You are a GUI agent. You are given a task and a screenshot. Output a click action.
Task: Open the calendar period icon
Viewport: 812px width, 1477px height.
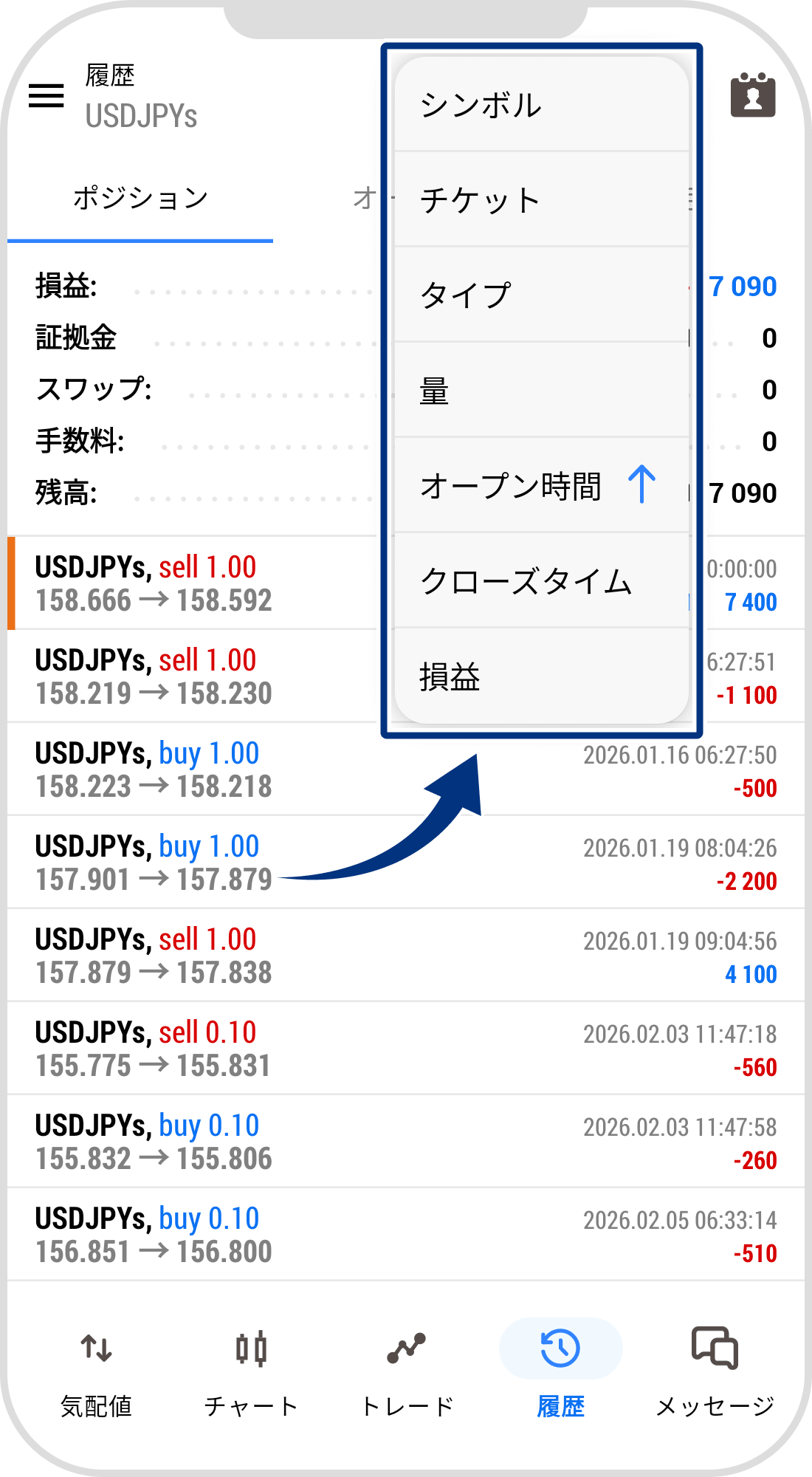[752, 95]
